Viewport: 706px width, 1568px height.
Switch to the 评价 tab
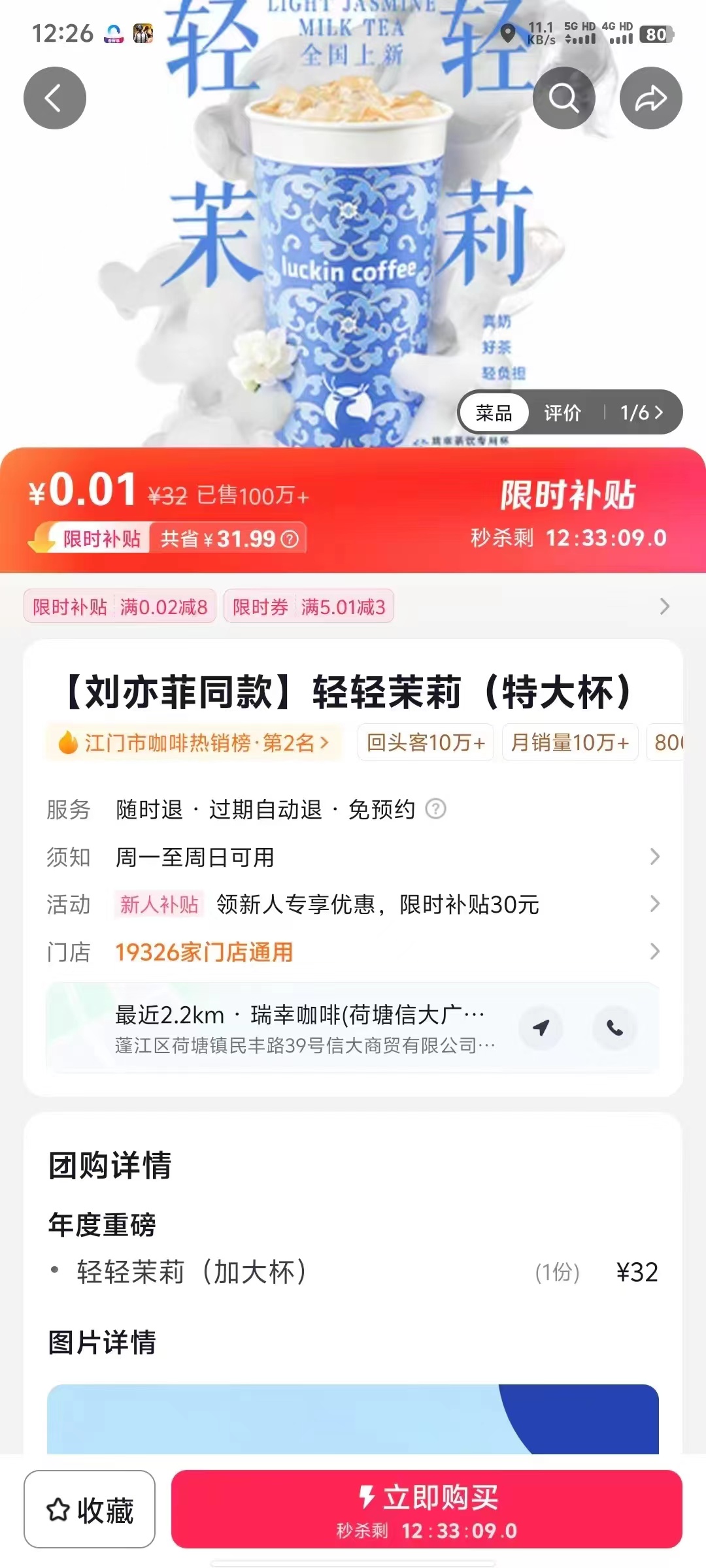coord(562,413)
